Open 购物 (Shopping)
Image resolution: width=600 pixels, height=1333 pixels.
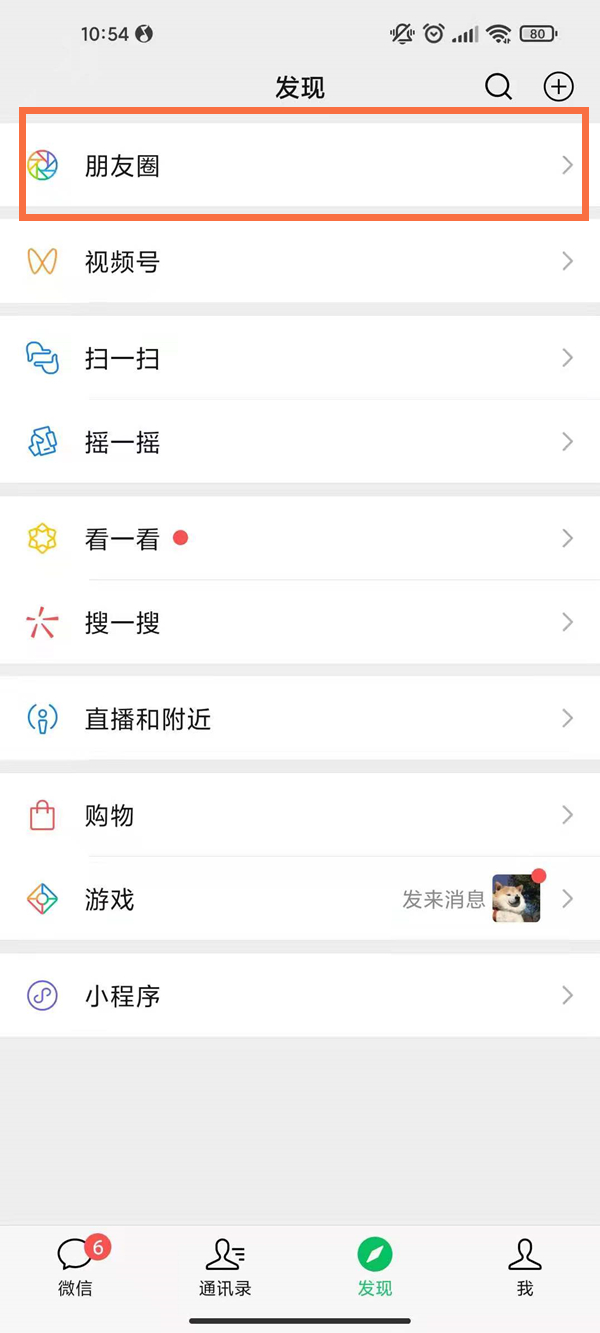(300, 815)
